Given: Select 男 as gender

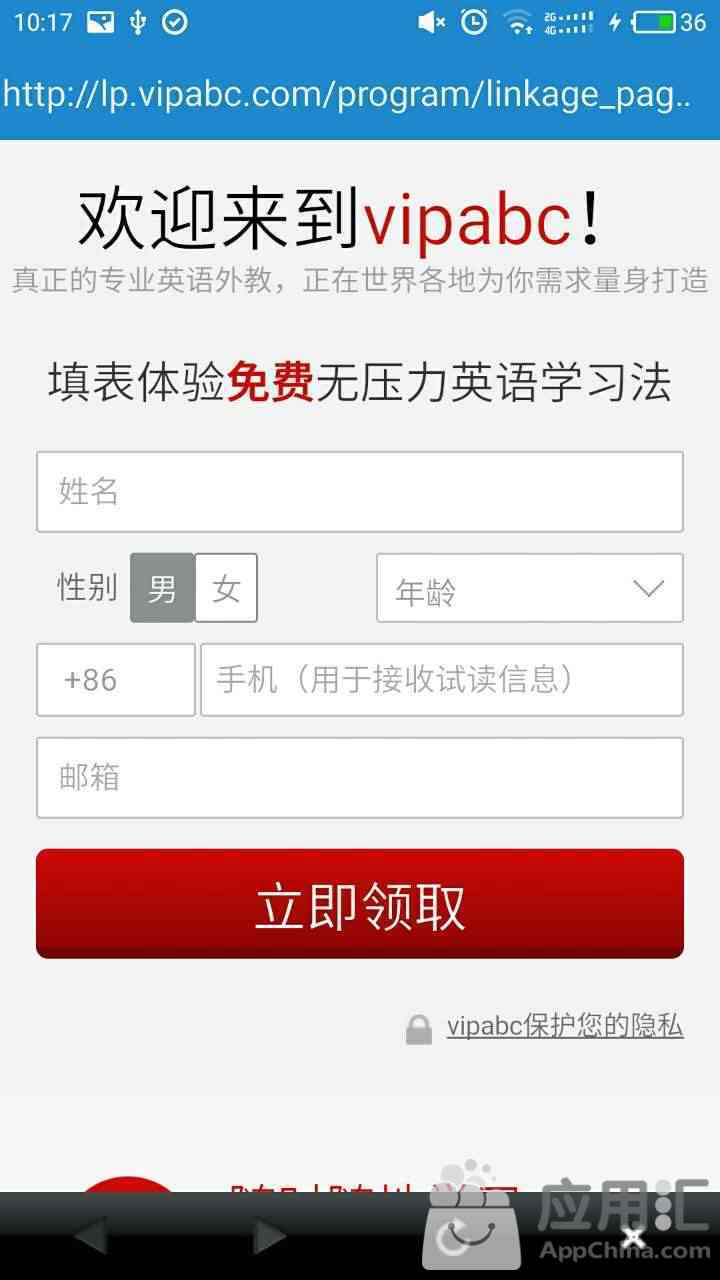Looking at the screenshot, I should 162,588.
